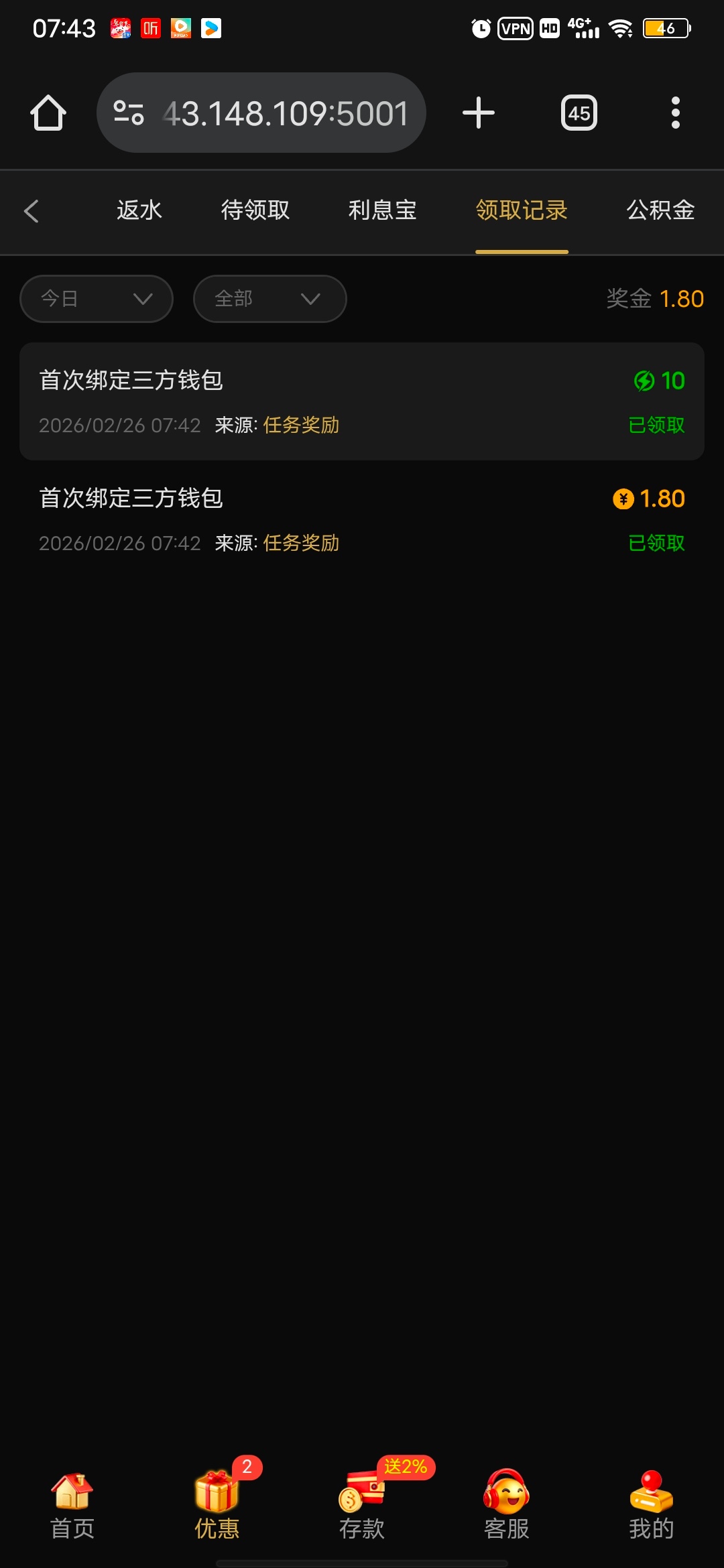View the 45 open tabs
The width and height of the screenshot is (724, 1568).
(579, 113)
